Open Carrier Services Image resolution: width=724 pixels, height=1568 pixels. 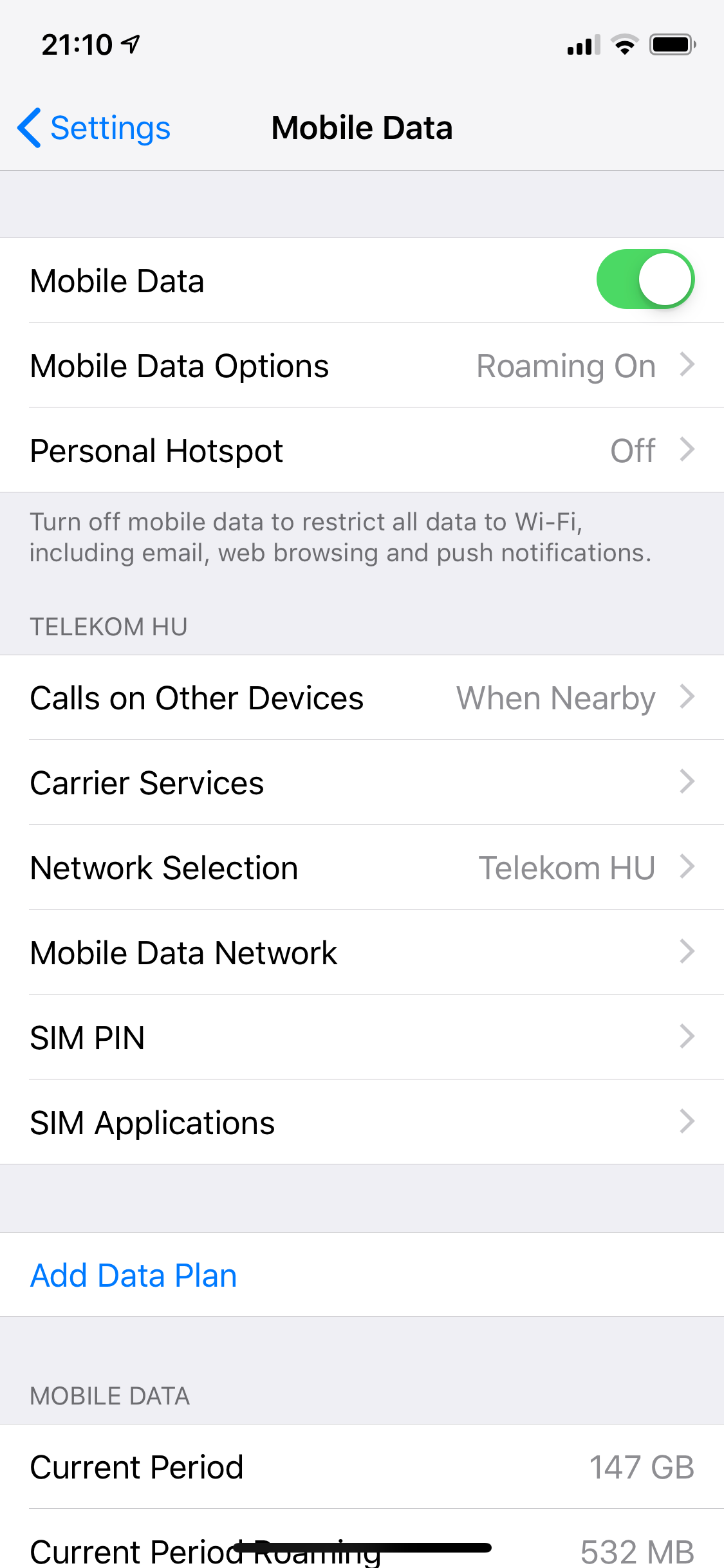(x=362, y=782)
